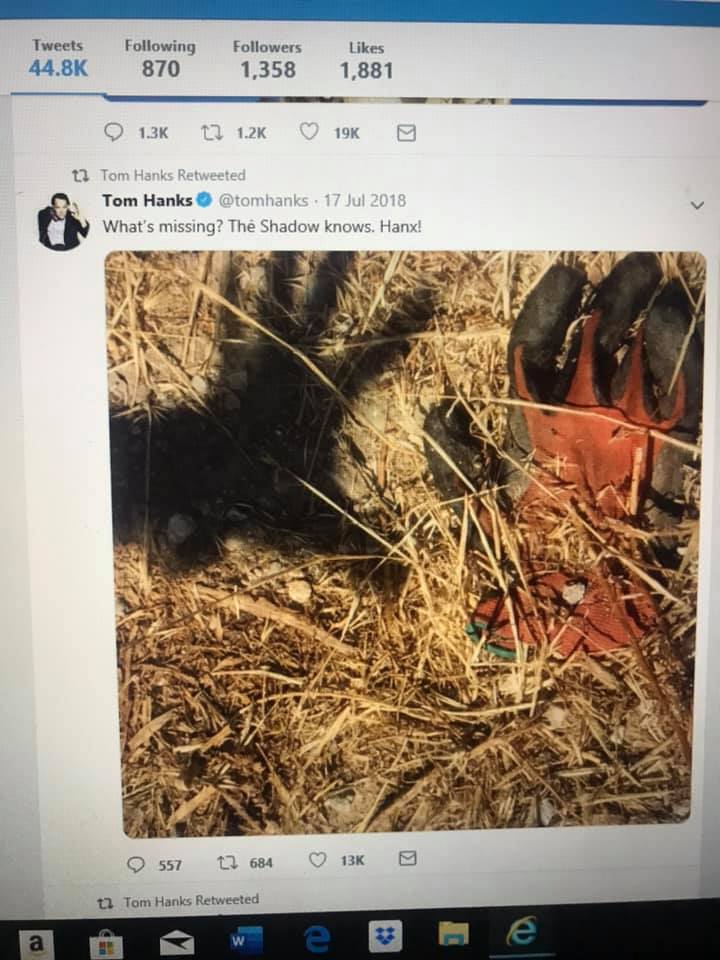The height and width of the screenshot is (960, 720).
Task: Reply to the tweet with 557 replies
Action: point(136,864)
